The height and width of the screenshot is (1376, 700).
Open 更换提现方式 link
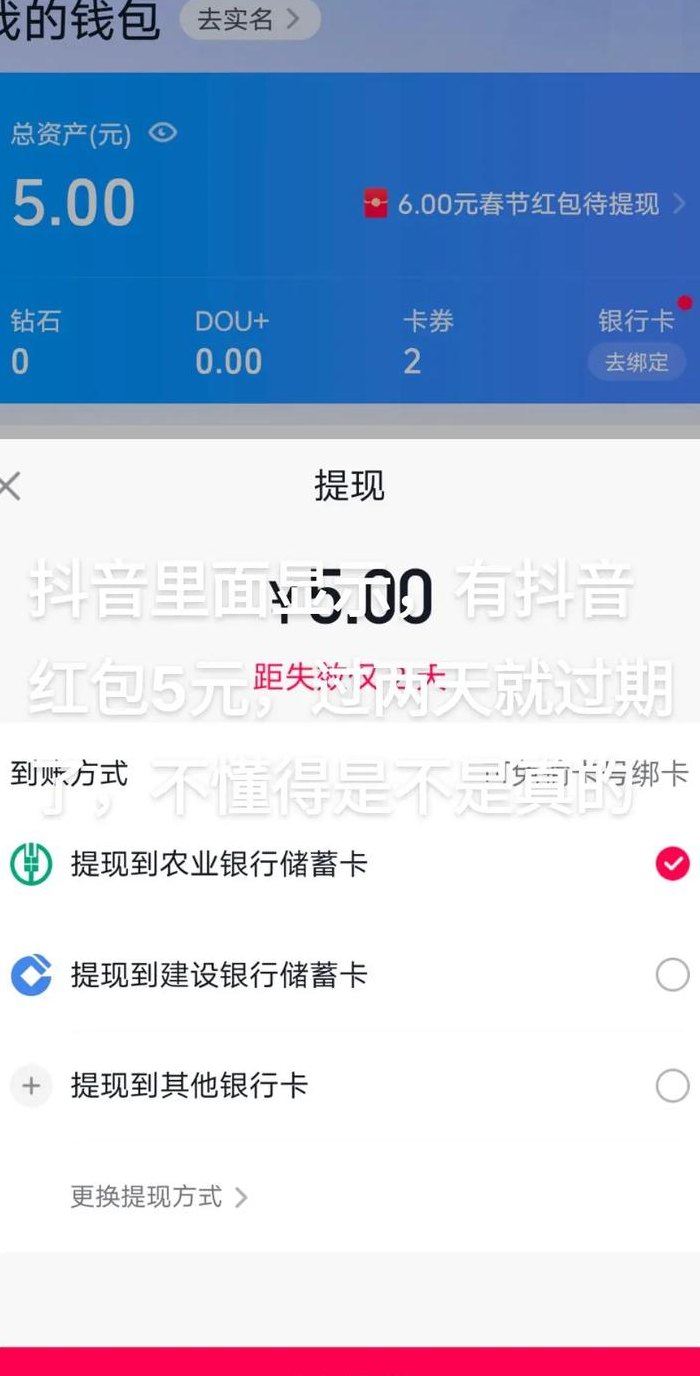(159, 1196)
